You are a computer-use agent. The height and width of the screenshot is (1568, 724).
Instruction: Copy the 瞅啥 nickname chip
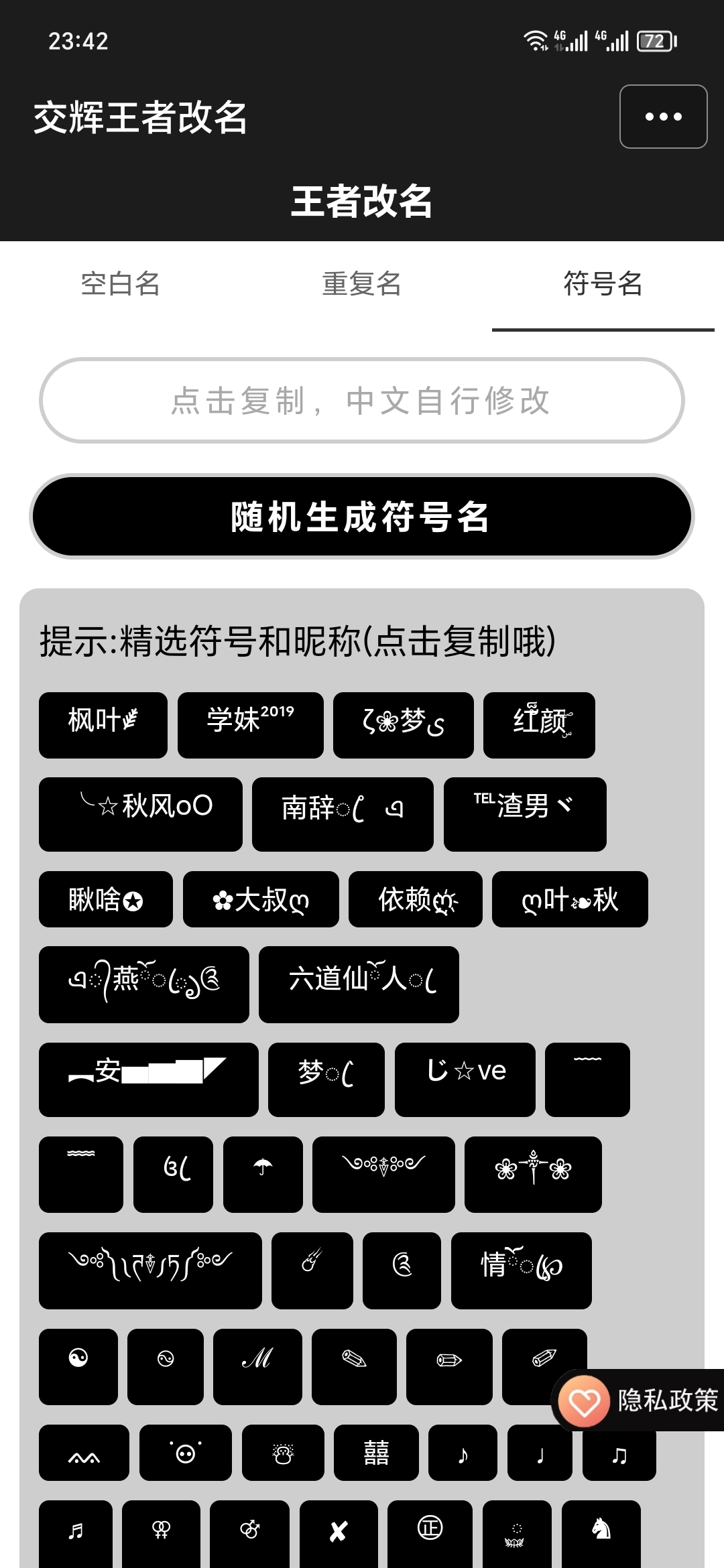point(106,899)
